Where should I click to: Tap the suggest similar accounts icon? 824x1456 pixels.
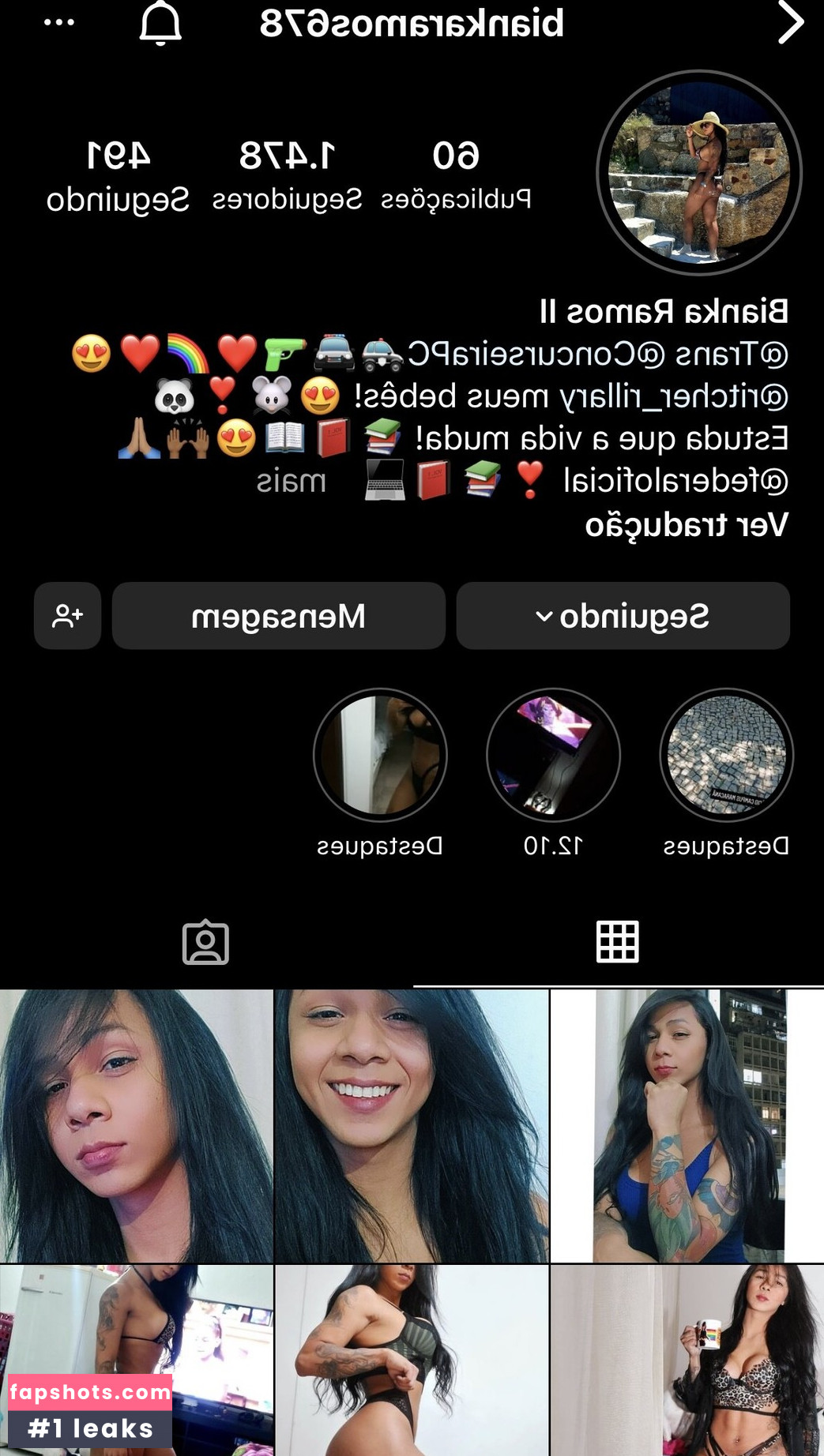tap(67, 616)
